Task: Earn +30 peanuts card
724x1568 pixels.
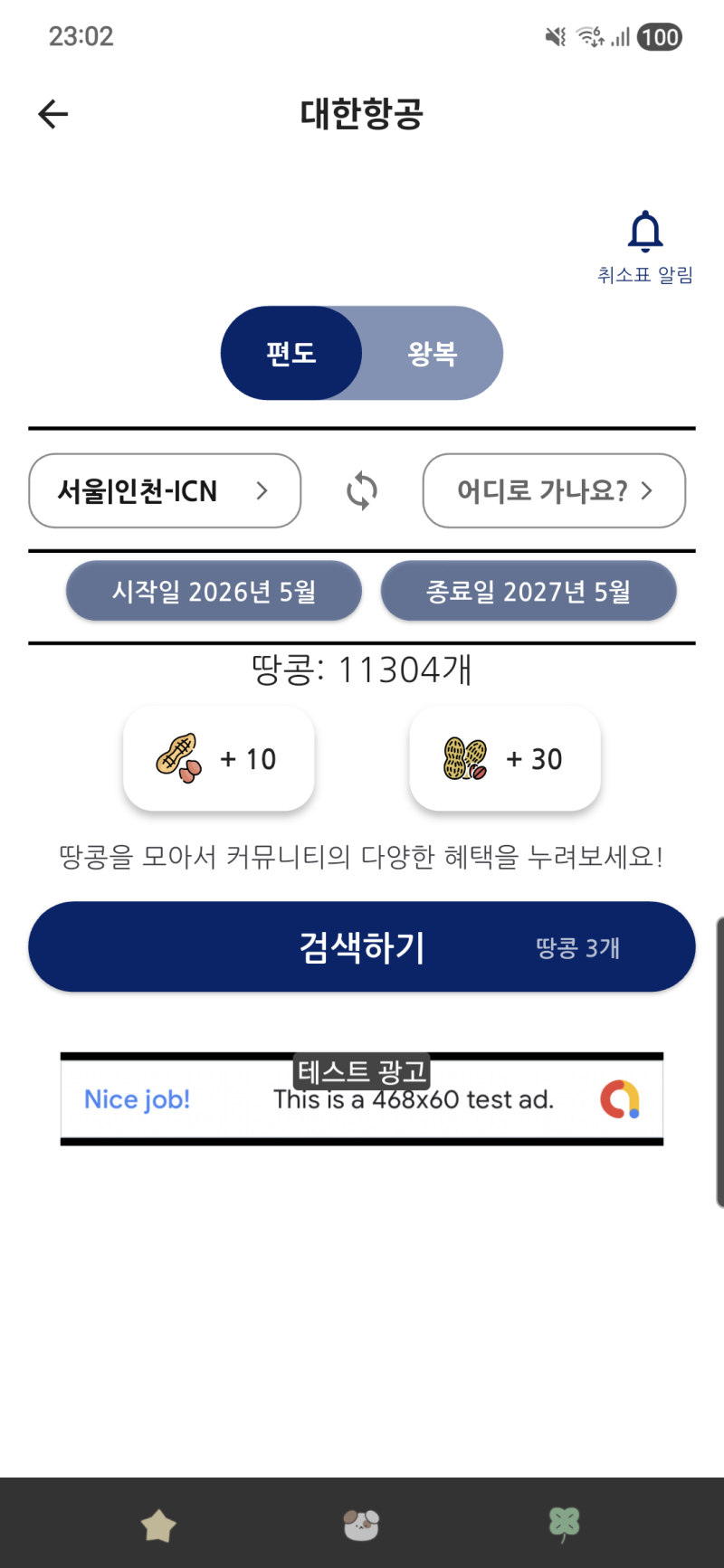Action: click(505, 758)
